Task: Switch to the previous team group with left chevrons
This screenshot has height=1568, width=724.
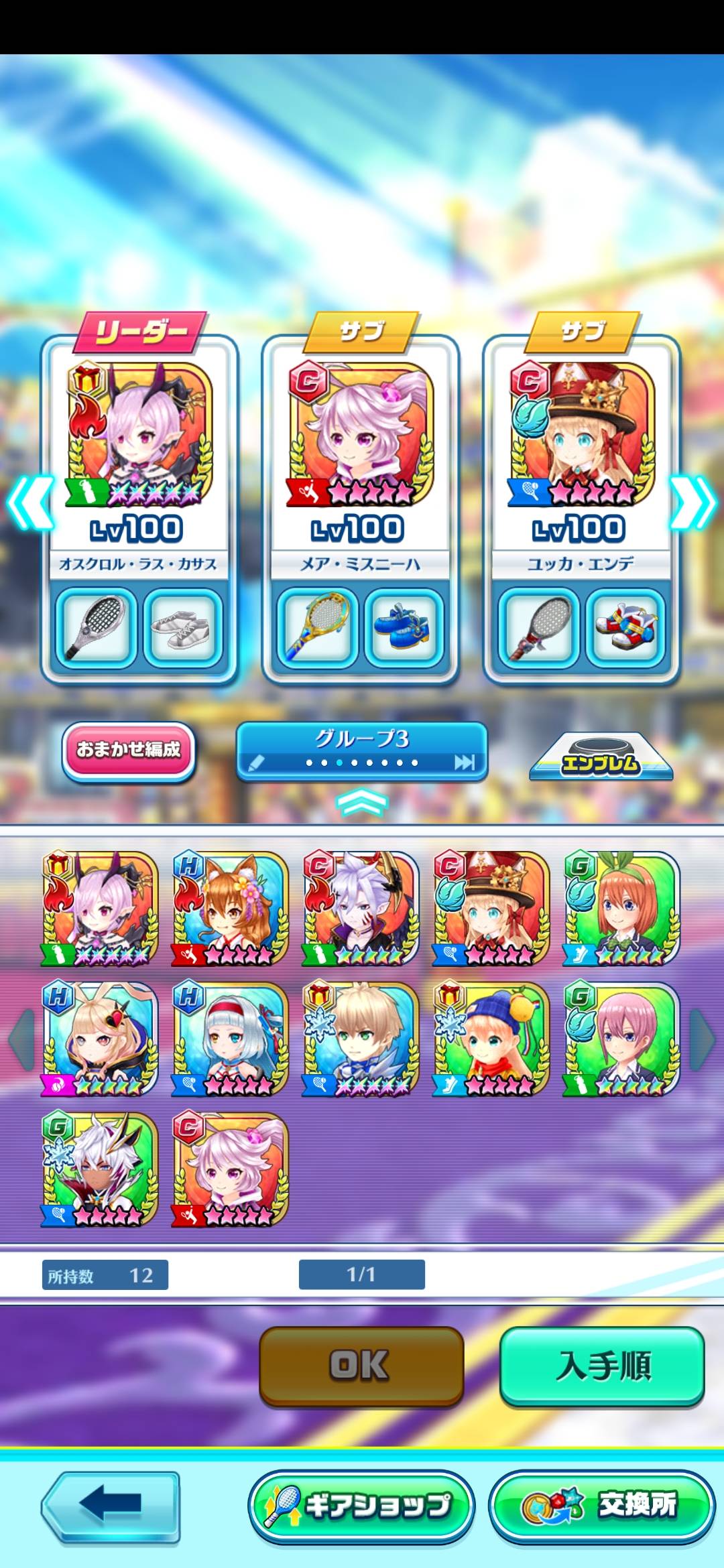Action: [x=30, y=503]
